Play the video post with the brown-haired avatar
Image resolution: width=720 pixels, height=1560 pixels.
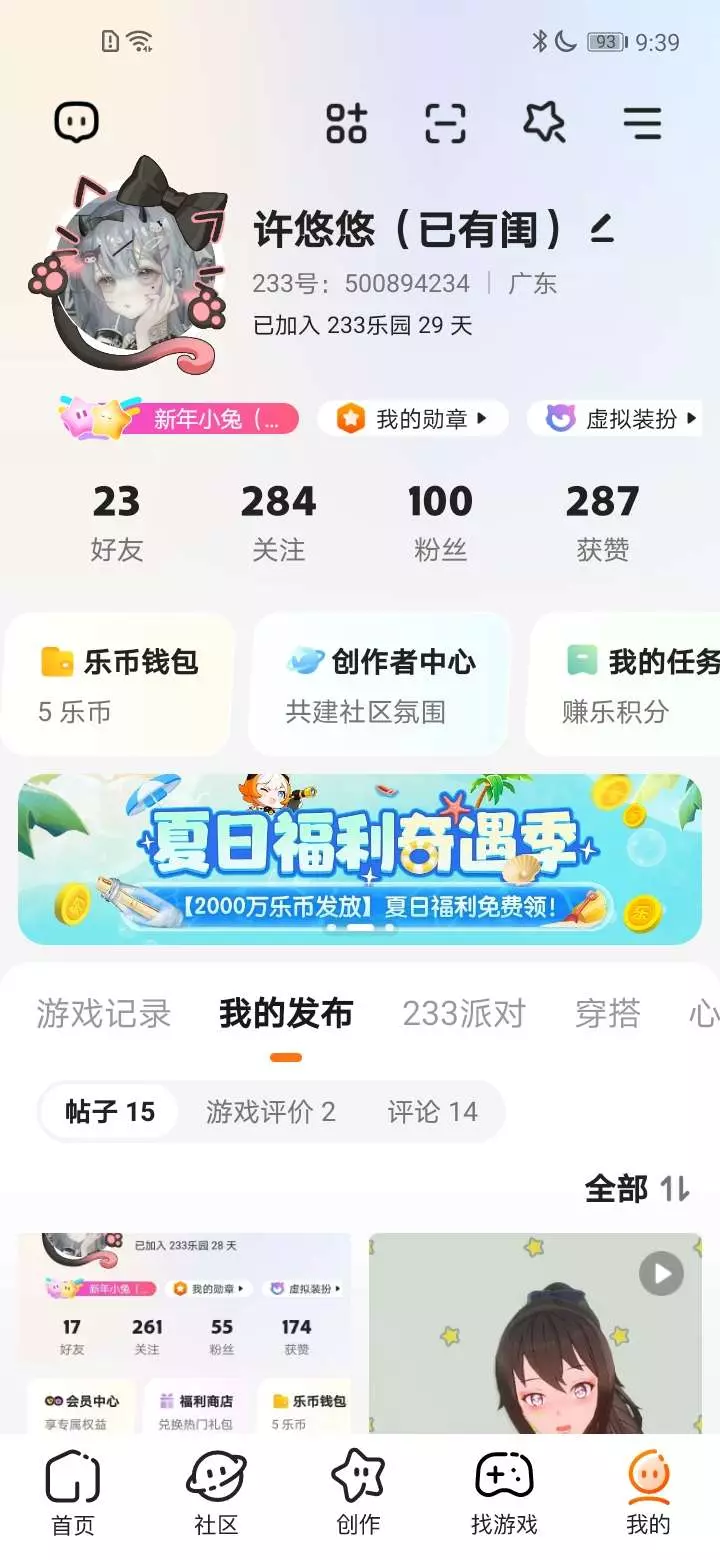[535, 1335]
